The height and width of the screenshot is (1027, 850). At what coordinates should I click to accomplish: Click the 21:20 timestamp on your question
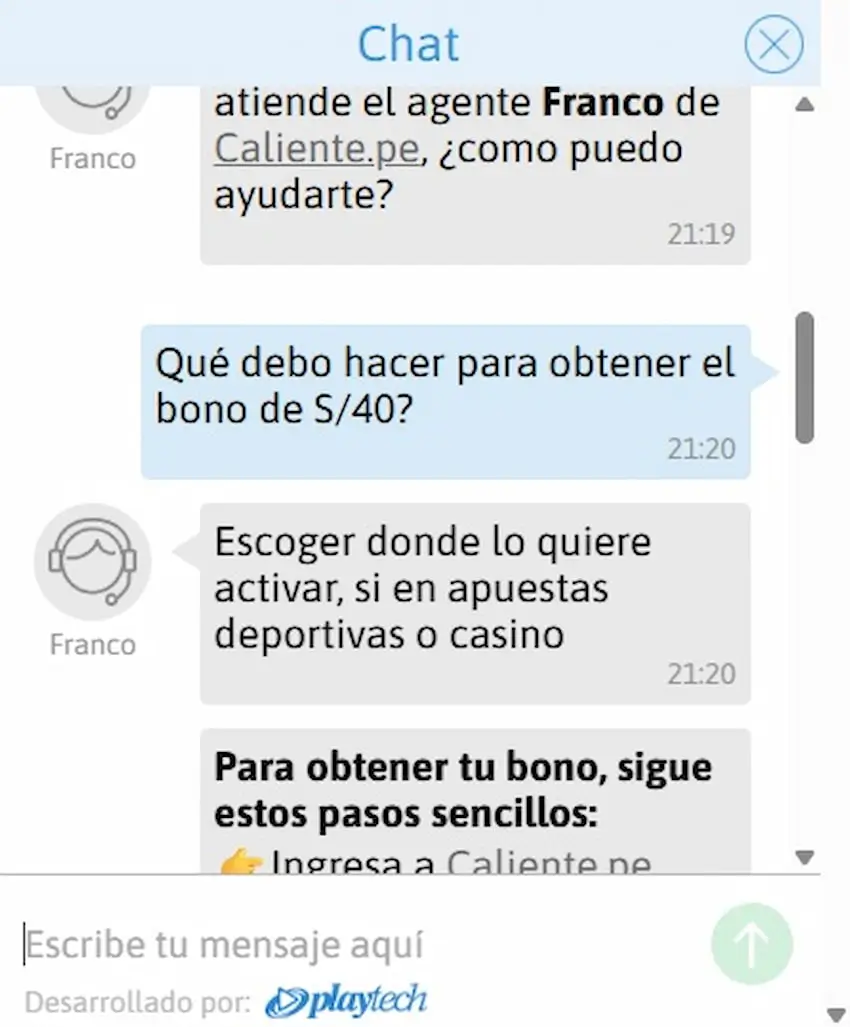[702, 450]
